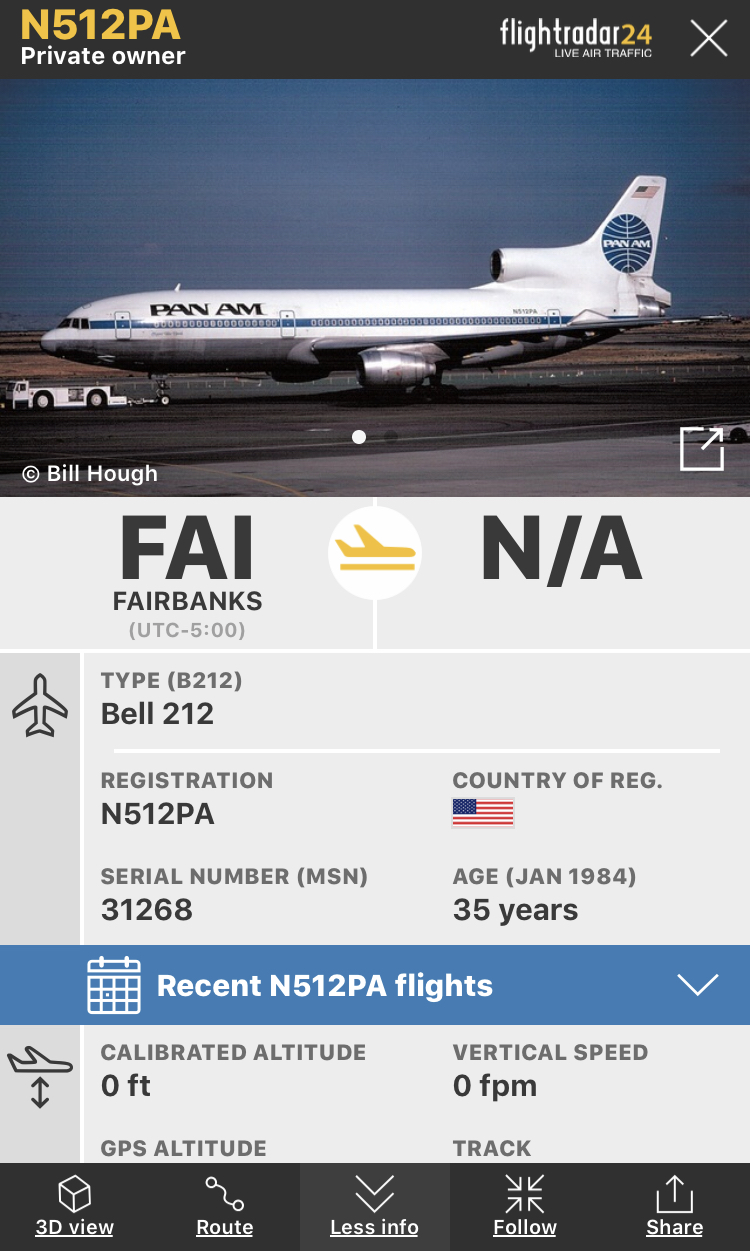Follow this aircraft on the map
This screenshot has height=1251, width=750.
(x=524, y=1207)
